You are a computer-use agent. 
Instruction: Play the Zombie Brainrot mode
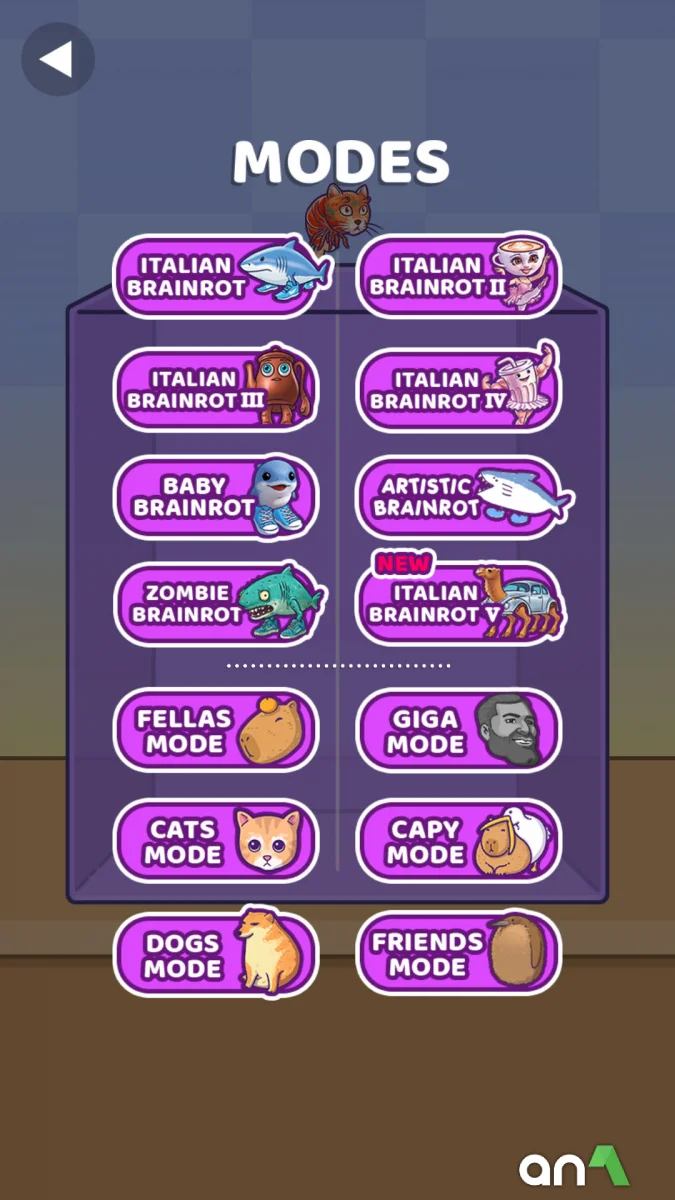(x=215, y=604)
